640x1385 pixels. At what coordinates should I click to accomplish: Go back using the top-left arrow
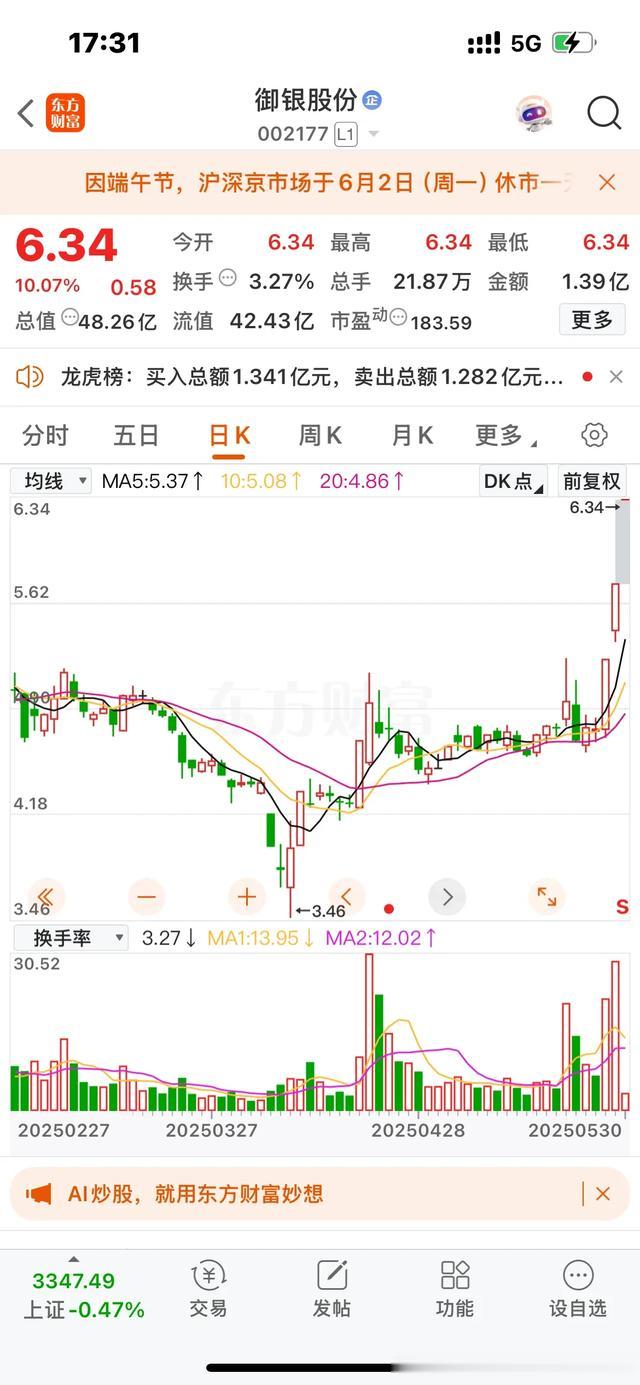coord(26,114)
